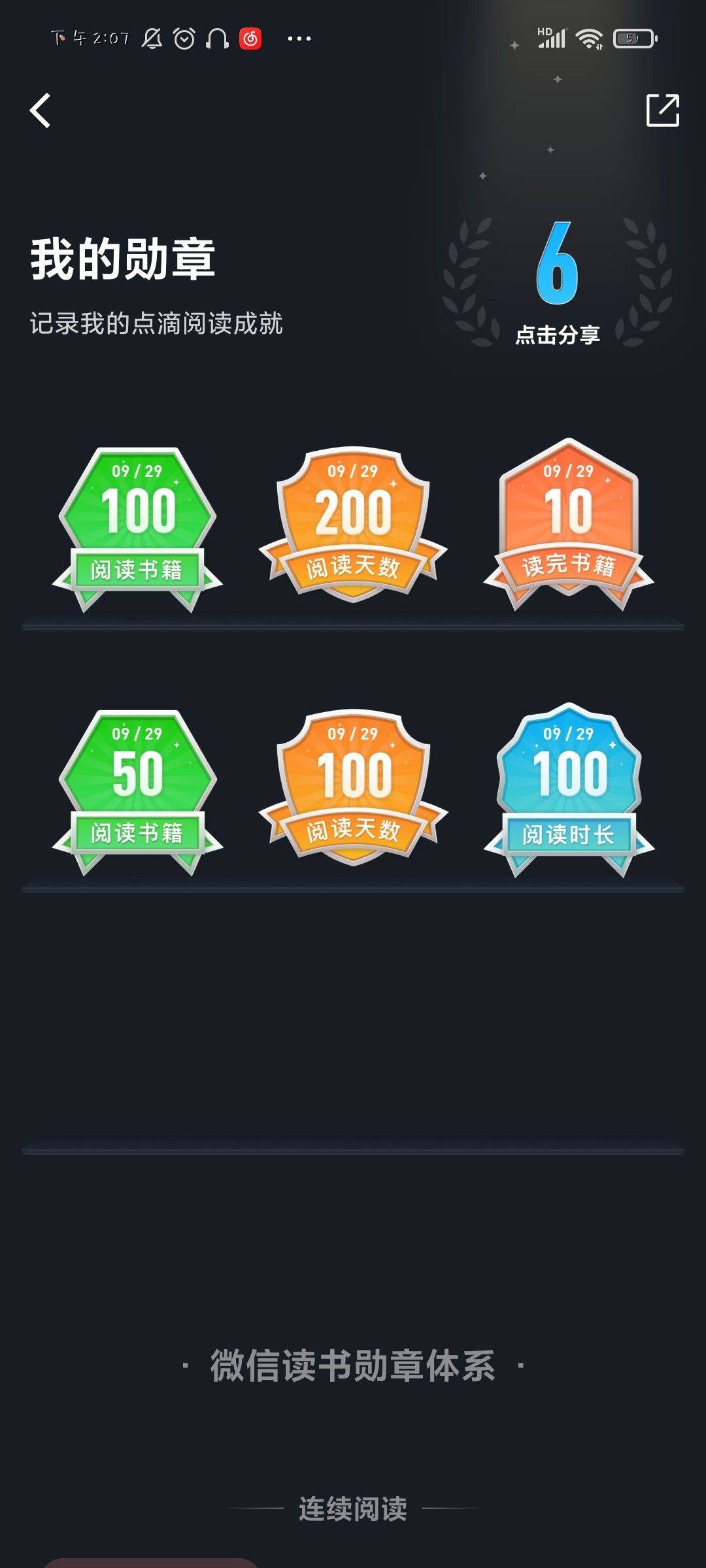Viewport: 706px width, 1568px height.
Task: Tap 点击分享 under the medal count
Action: coord(558,335)
